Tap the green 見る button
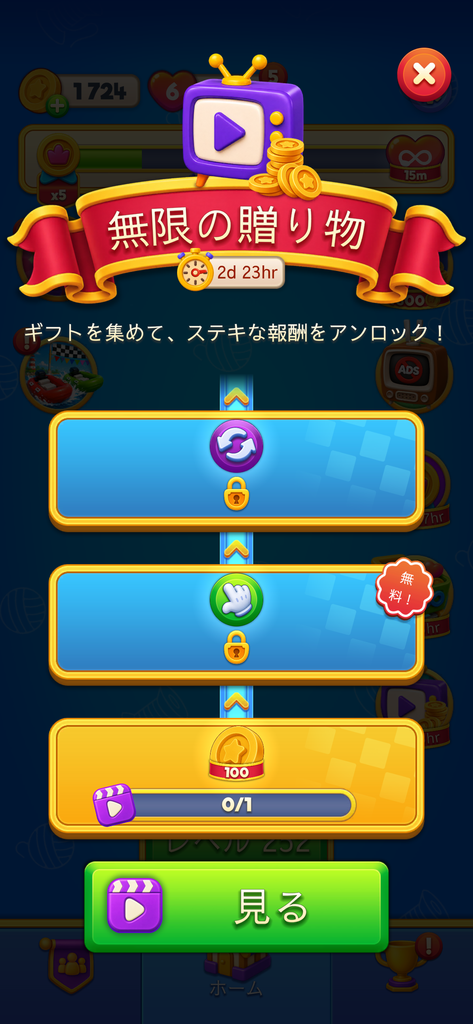The height and width of the screenshot is (1024, 473). pos(236,906)
